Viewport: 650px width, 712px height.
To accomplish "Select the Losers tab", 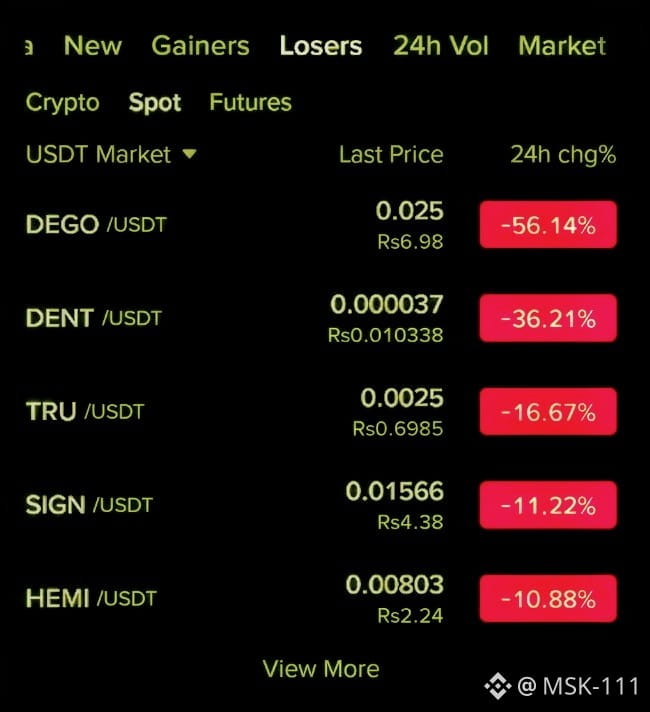I will [x=321, y=46].
